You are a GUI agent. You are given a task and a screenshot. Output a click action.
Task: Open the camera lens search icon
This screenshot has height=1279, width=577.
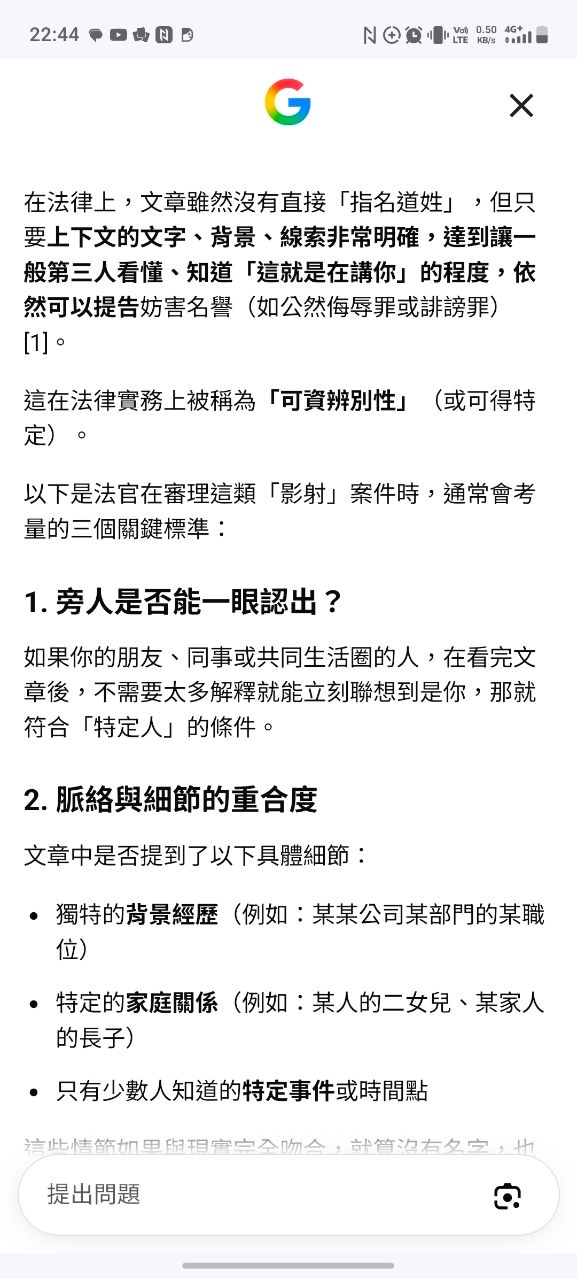[508, 1196]
